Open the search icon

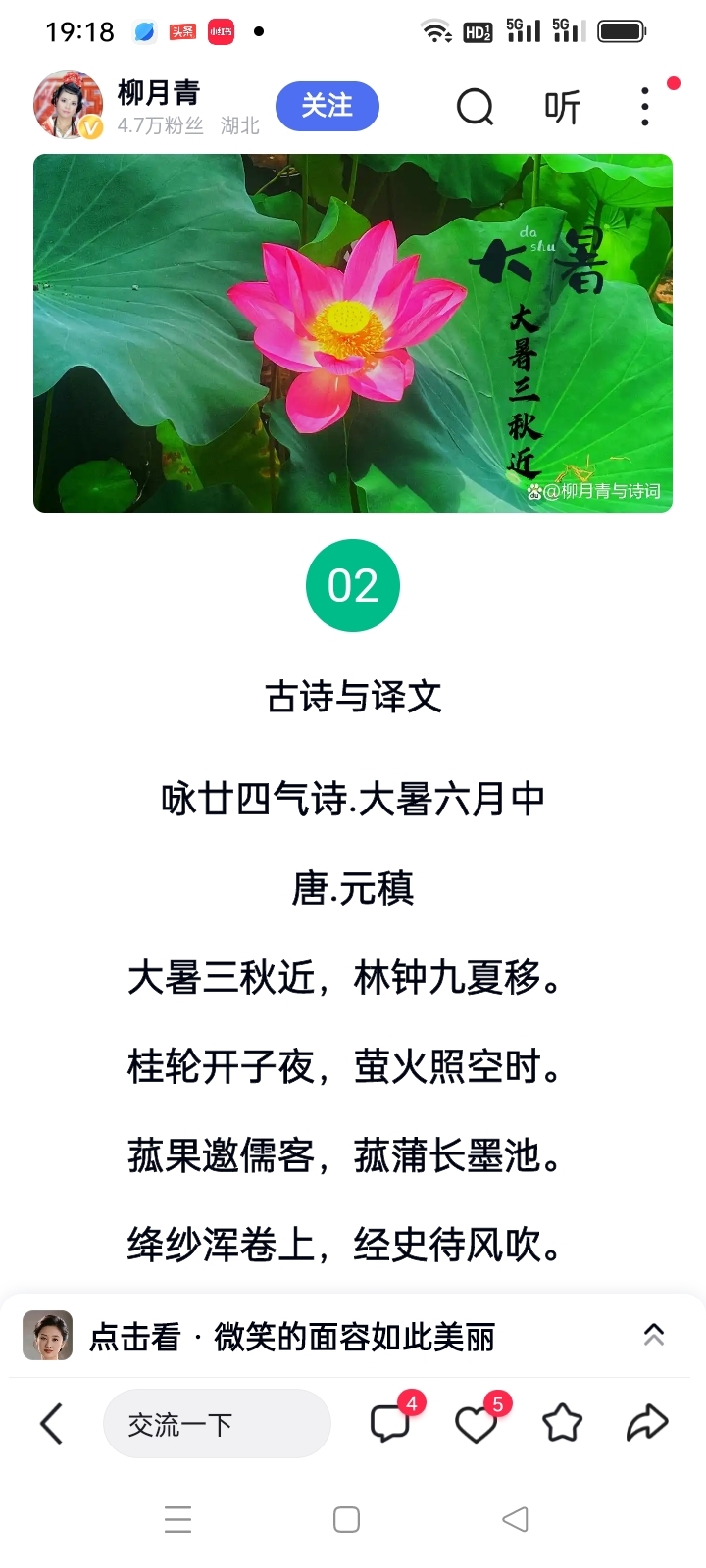tap(476, 107)
